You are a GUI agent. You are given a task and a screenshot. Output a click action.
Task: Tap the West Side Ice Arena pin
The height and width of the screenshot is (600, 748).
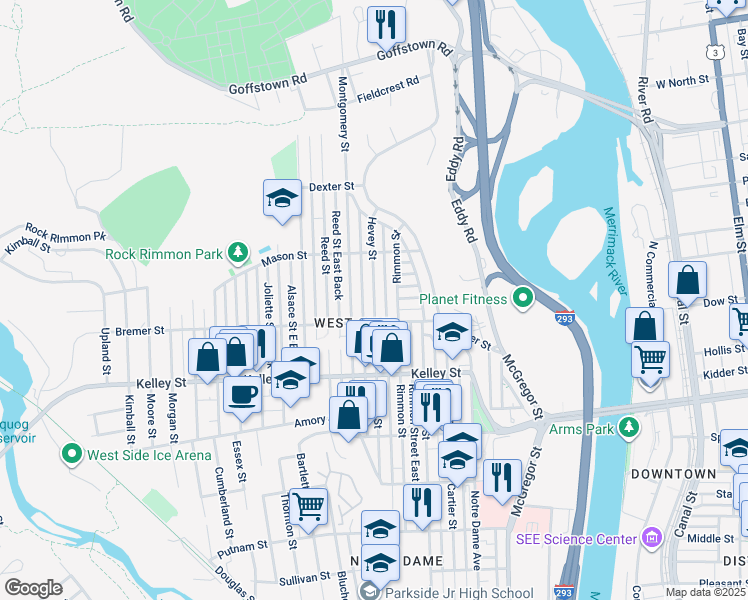(x=71, y=454)
